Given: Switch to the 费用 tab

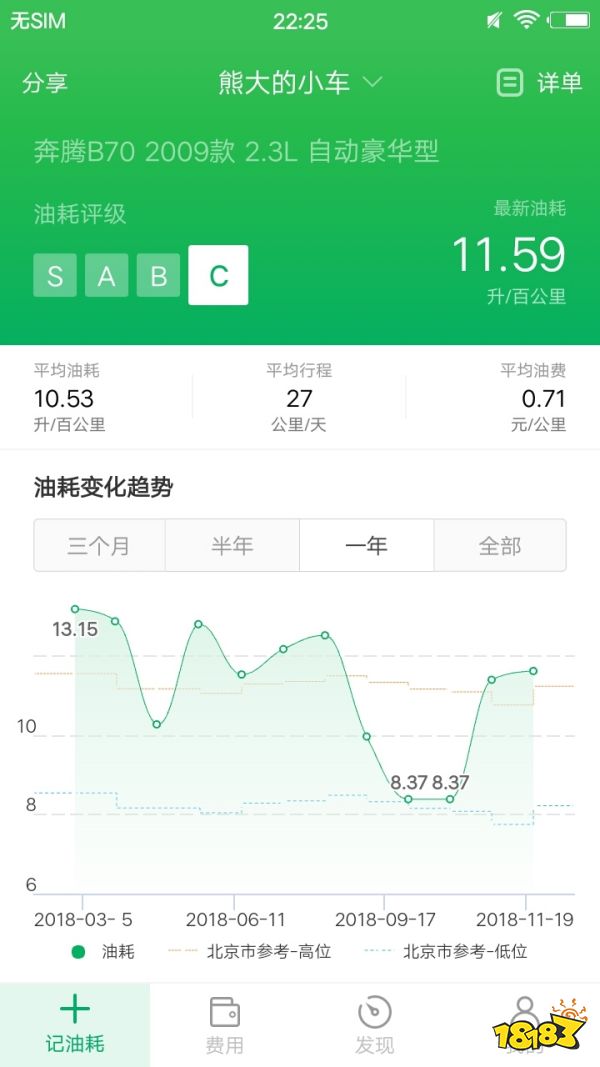Looking at the screenshot, I should click(x=224, y=1025).
